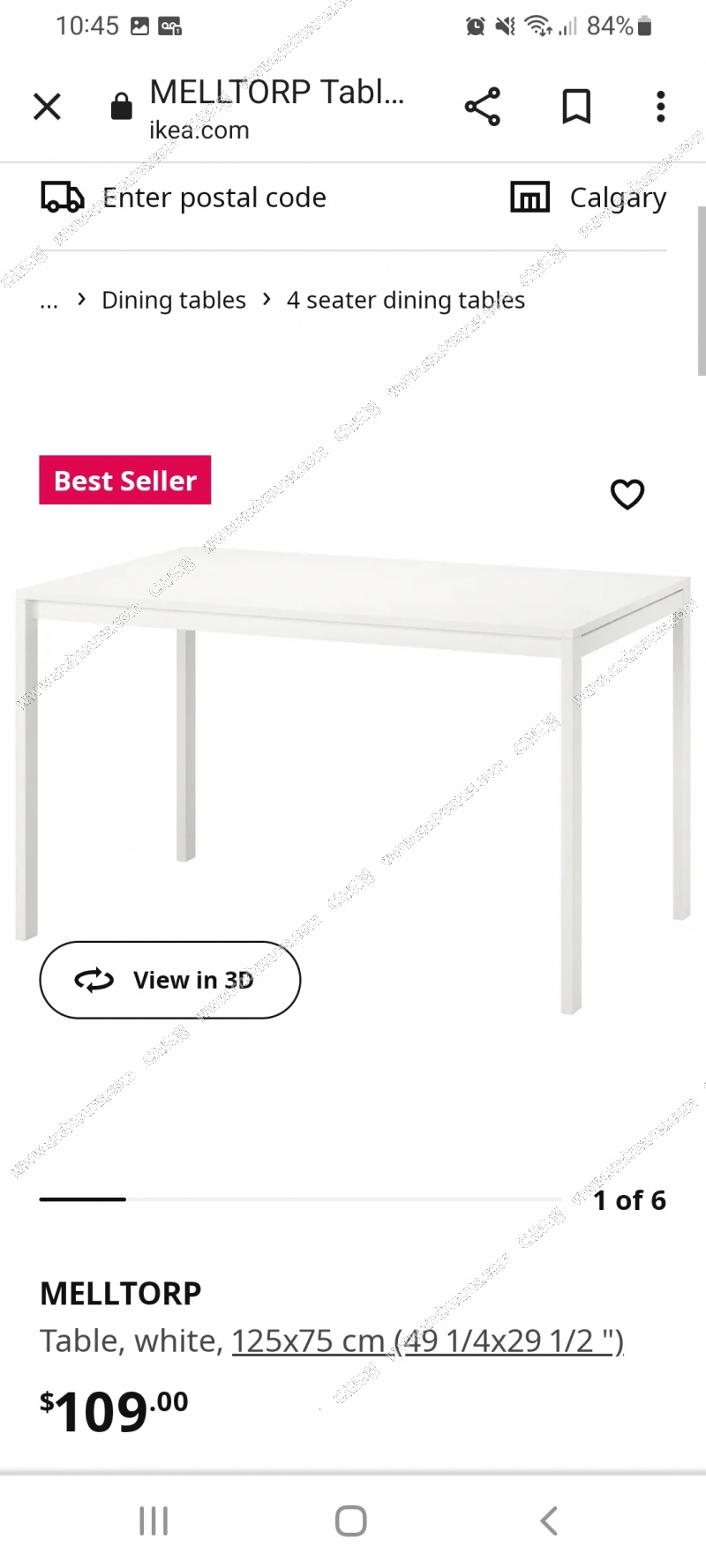Viewport: 706px width, 1568px height.
Task: Bookmark this IKEA page
Action: [x=576, y=107]
